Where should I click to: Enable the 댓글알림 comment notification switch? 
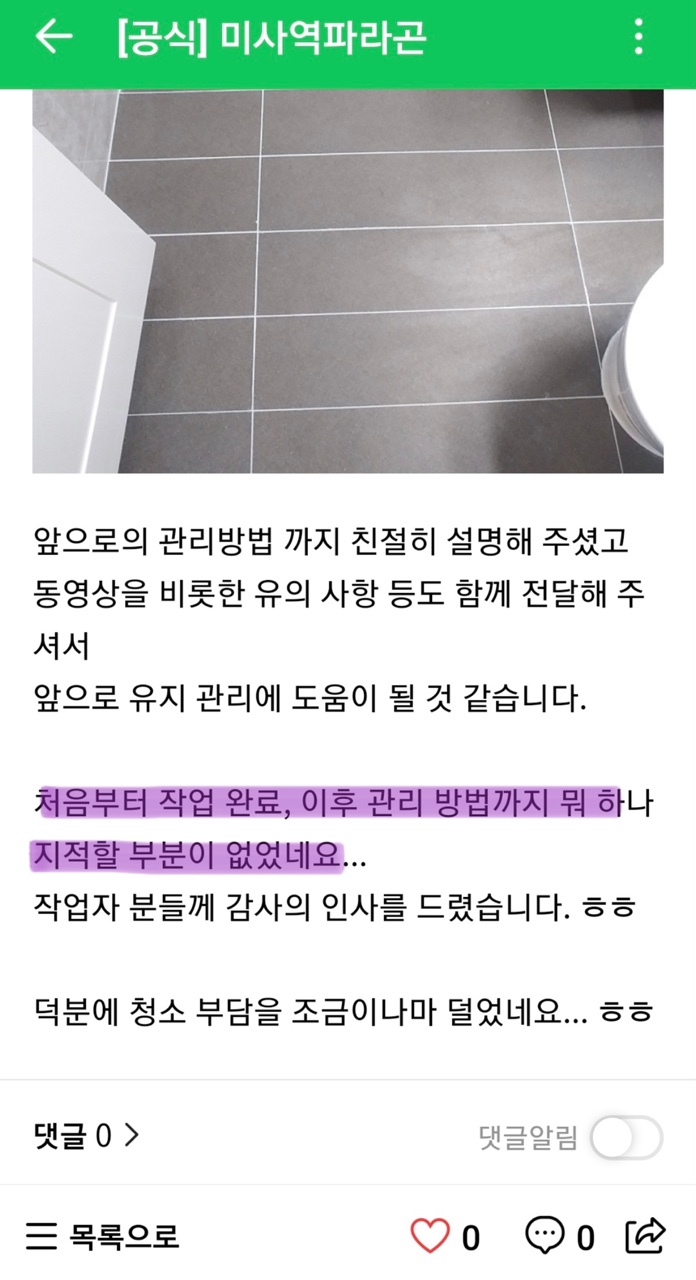(626, 1138)
